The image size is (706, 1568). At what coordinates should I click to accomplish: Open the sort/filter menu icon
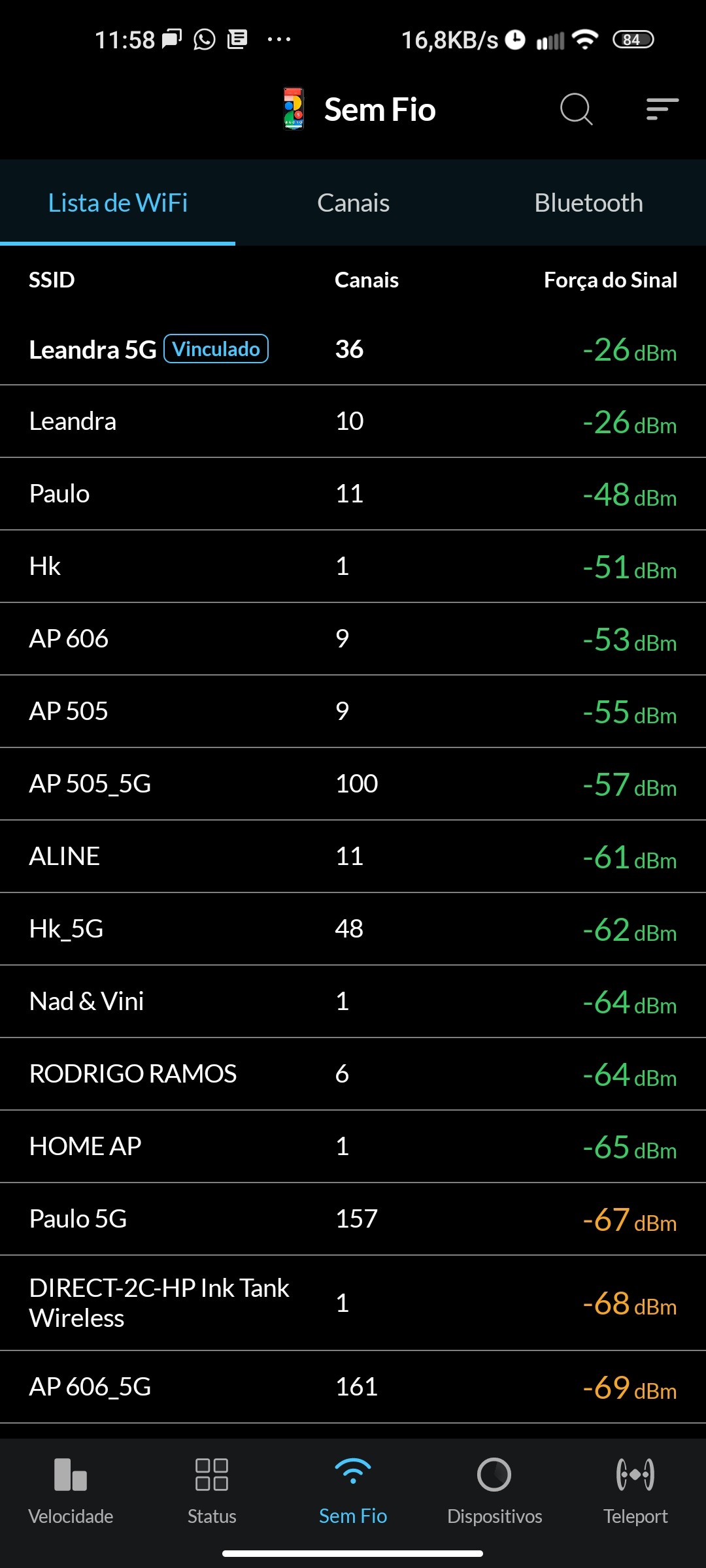(x=662, y=108)
